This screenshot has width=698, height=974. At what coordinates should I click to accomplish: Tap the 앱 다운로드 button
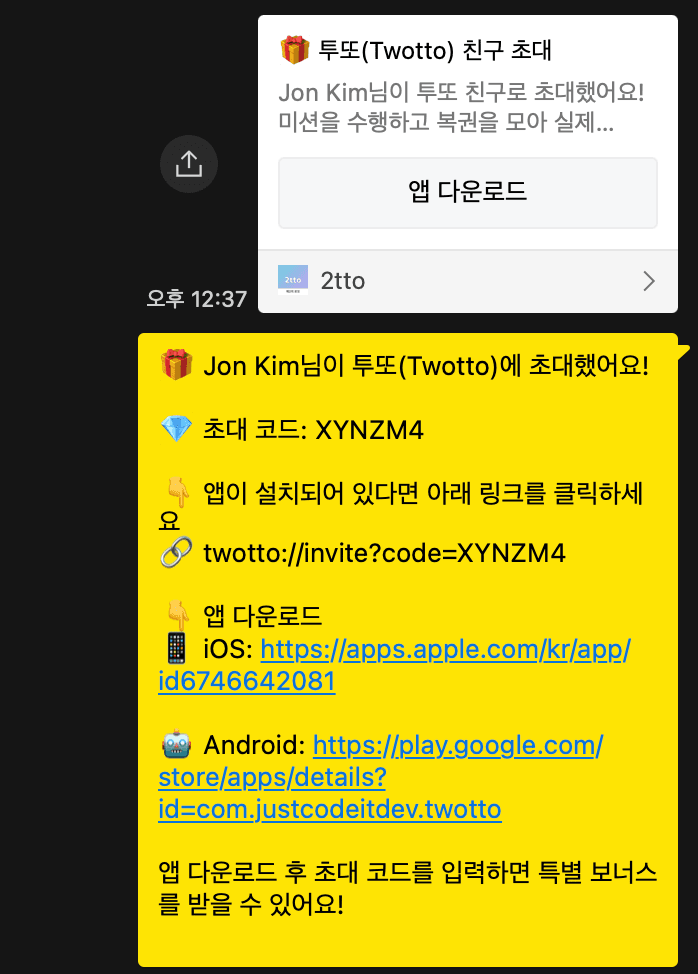point(467,192)
